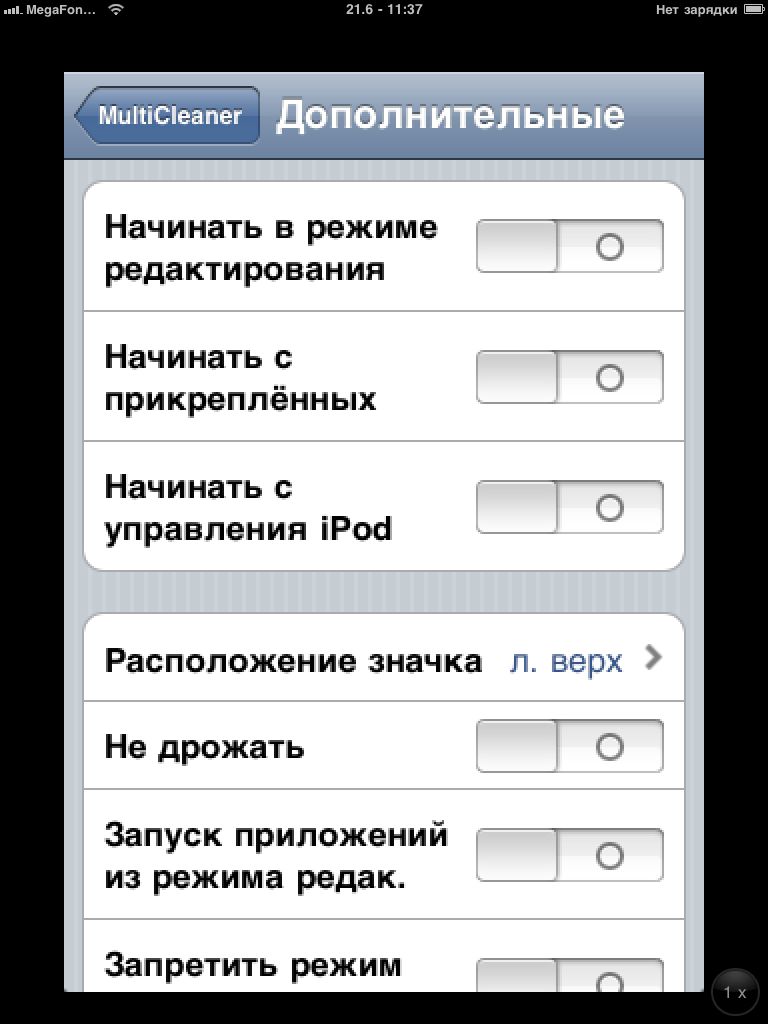Toggle the Не дрожать switch
Viewport: 768px width, 1024px height.
click(569, 746)
